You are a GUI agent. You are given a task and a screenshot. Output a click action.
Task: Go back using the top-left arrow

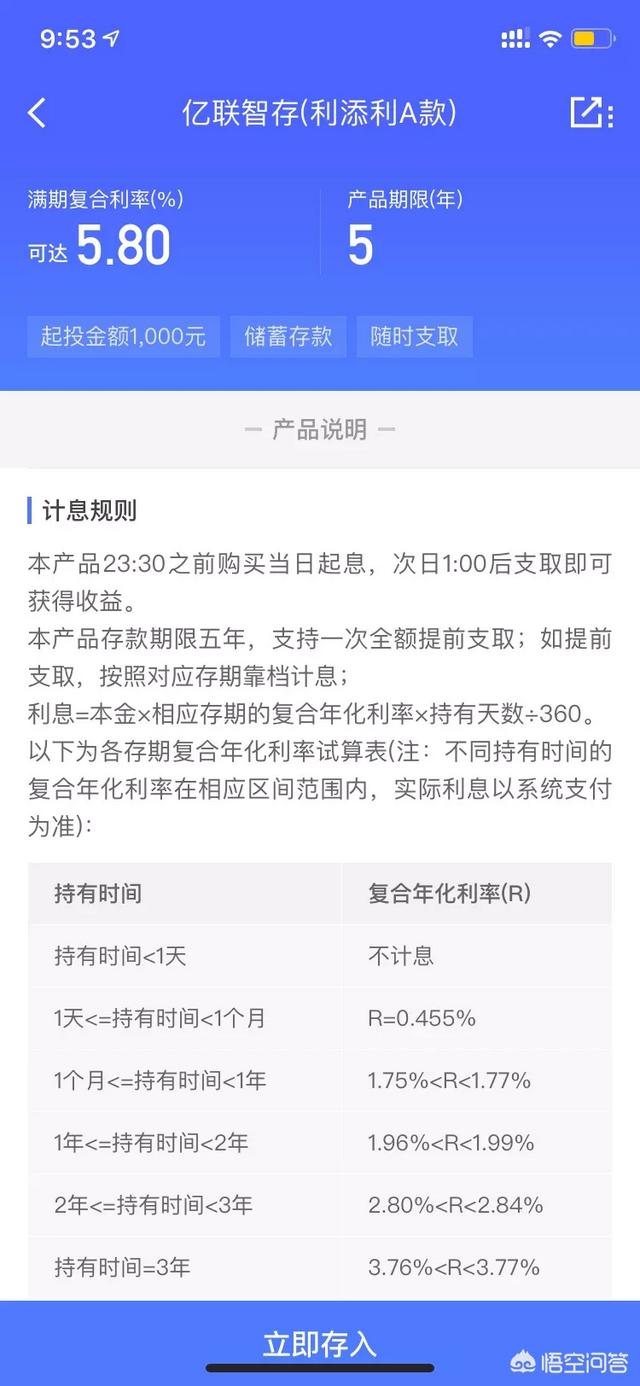point(37,112)
